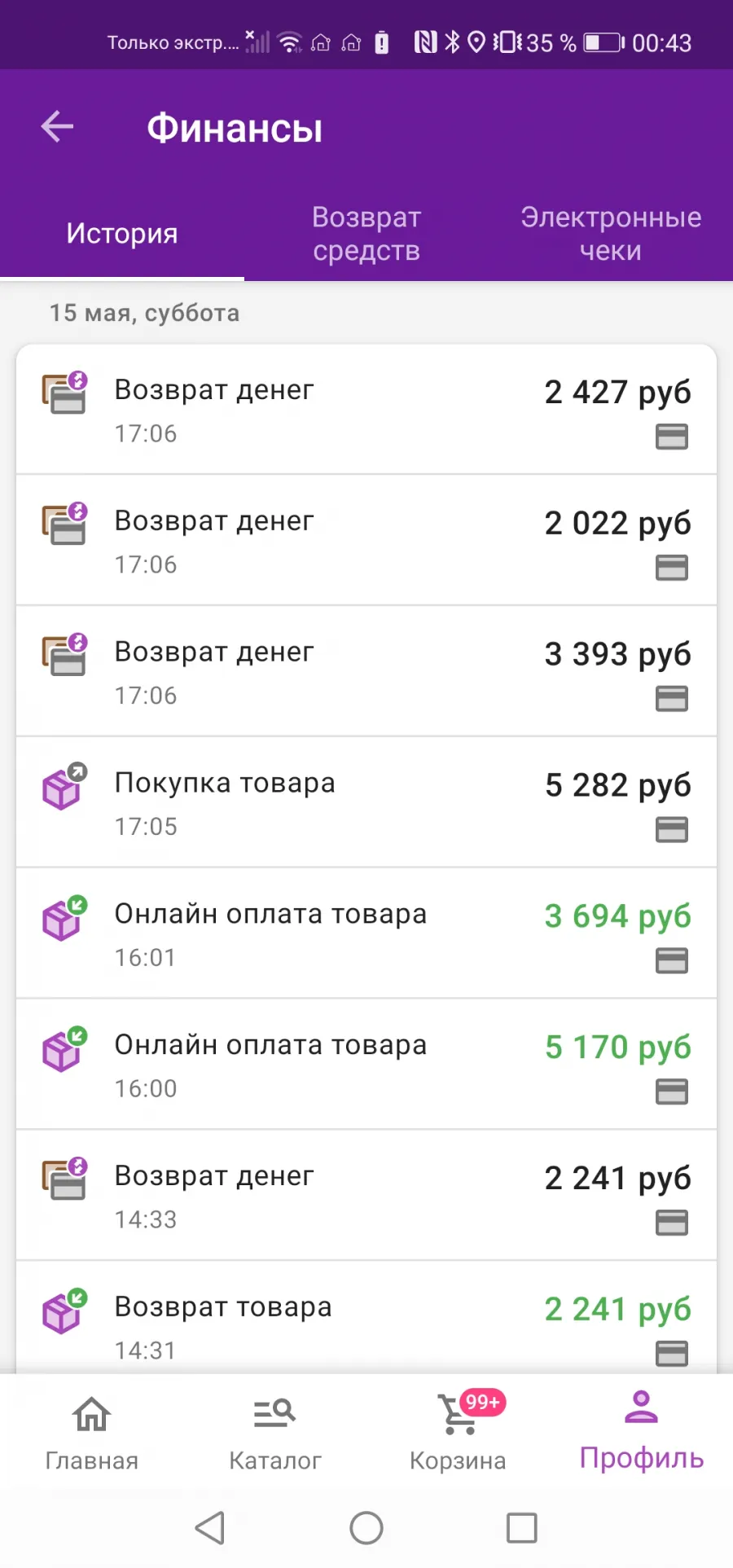
Task: Open the 2 427 руб refund entry
Action: (x=366, y=409)
